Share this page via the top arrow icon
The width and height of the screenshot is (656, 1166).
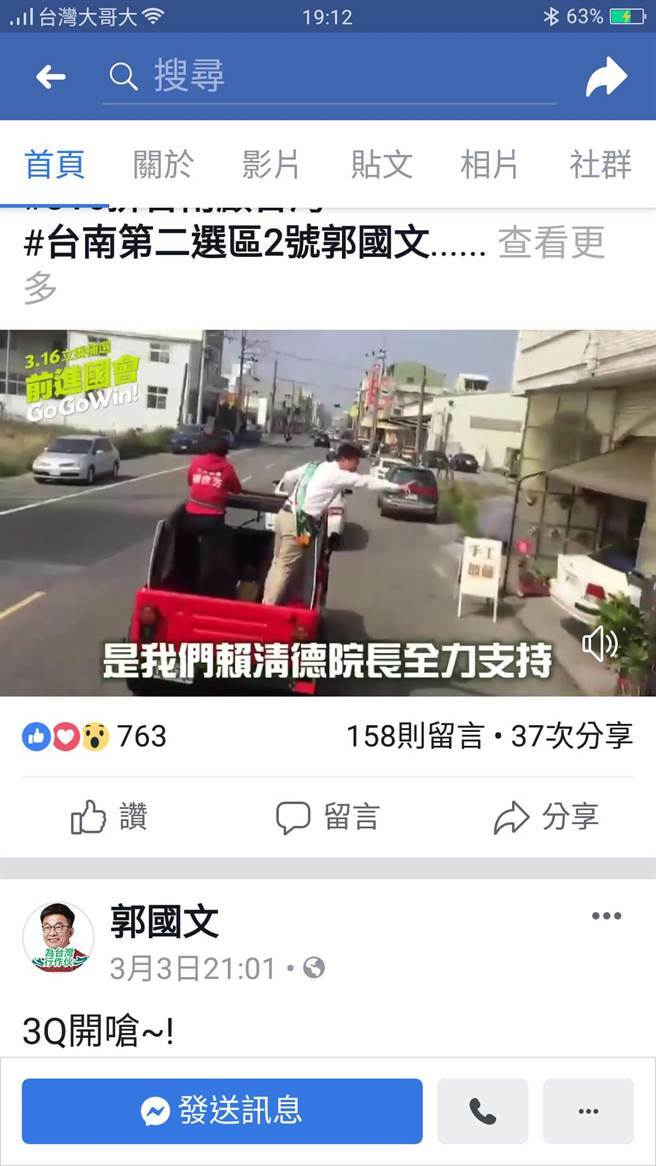pos(606,77)
